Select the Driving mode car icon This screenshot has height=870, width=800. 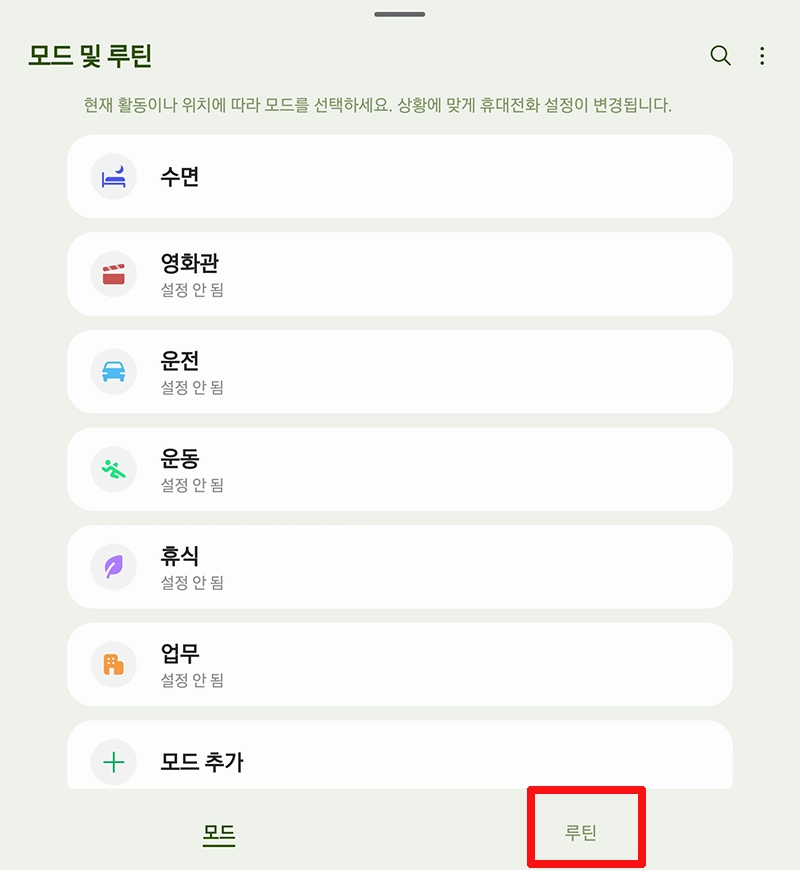(x=113, y=371)
